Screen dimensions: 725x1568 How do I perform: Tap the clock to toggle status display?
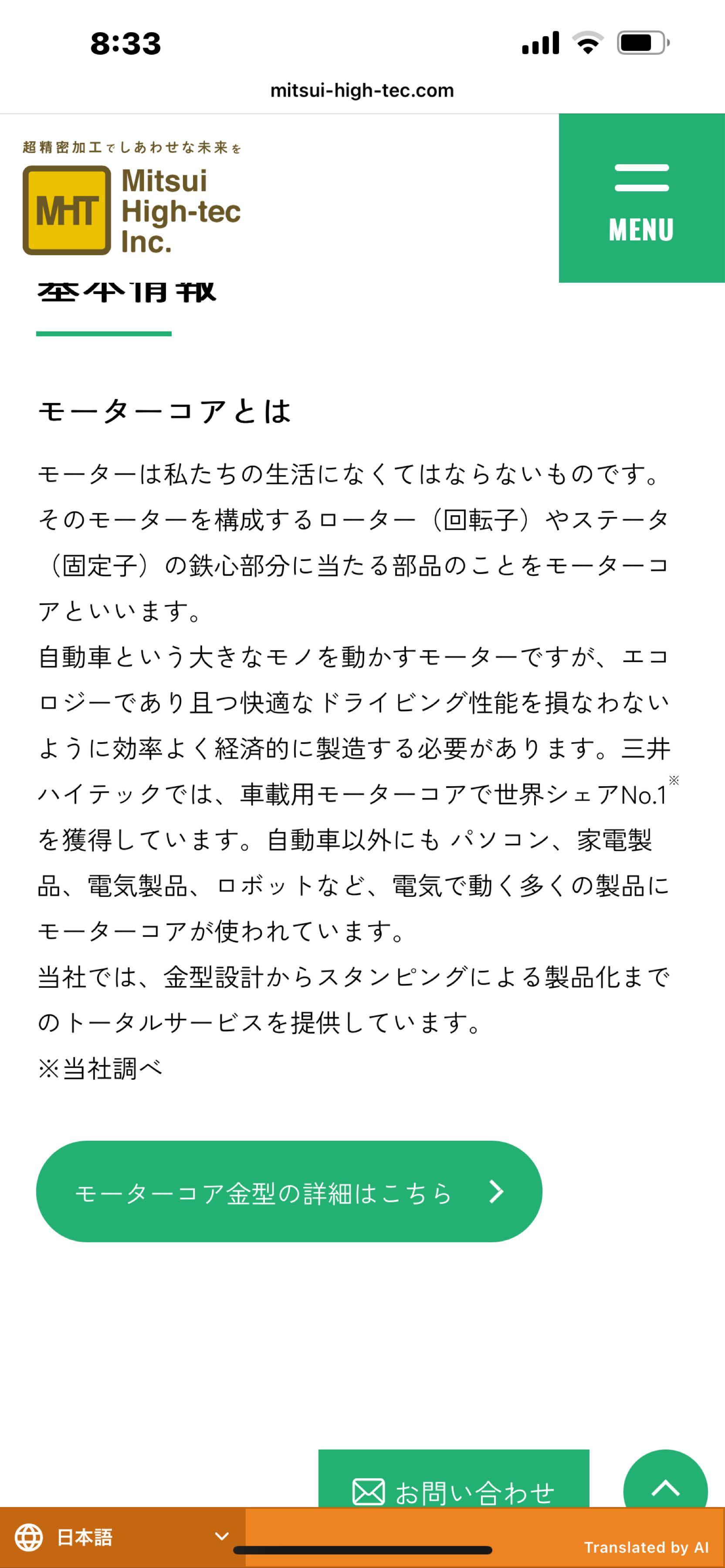125,43
